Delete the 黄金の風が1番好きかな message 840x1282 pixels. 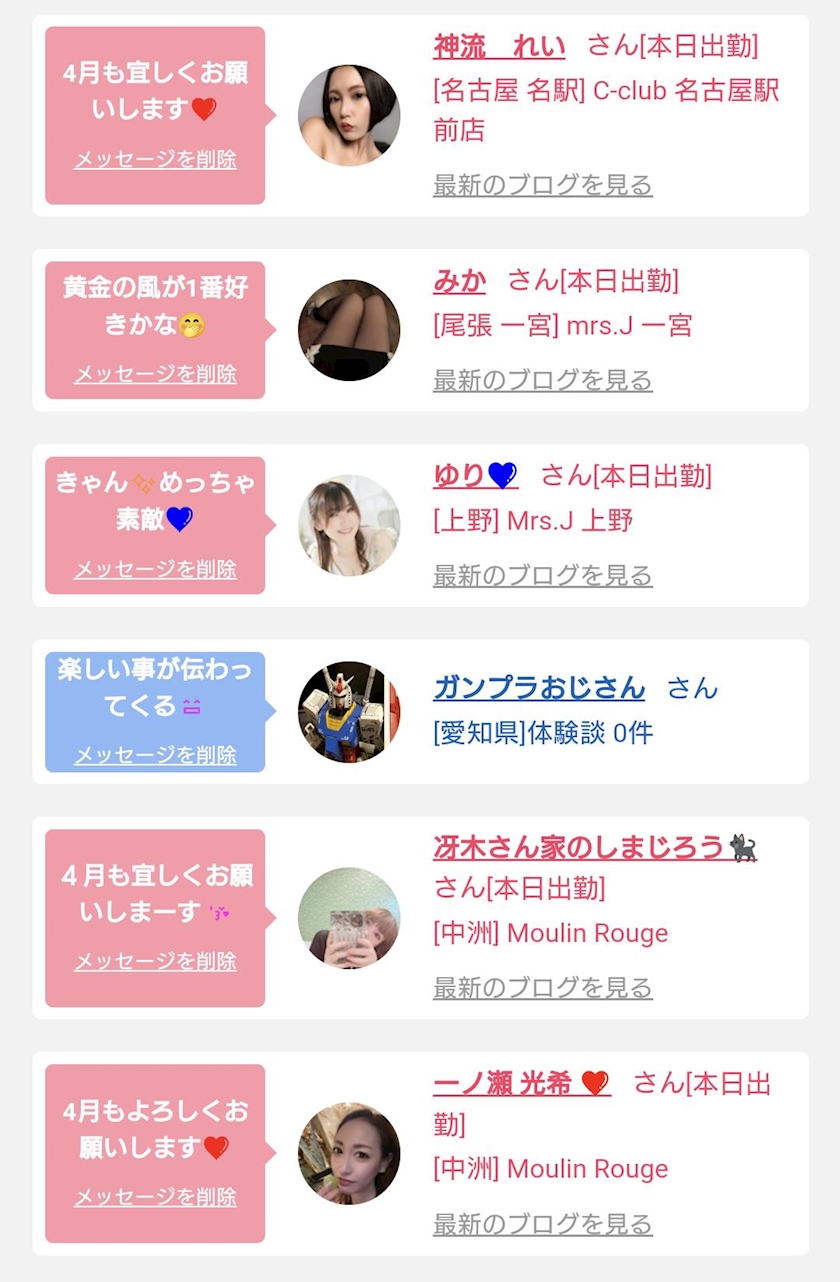(x=155, y=374)
